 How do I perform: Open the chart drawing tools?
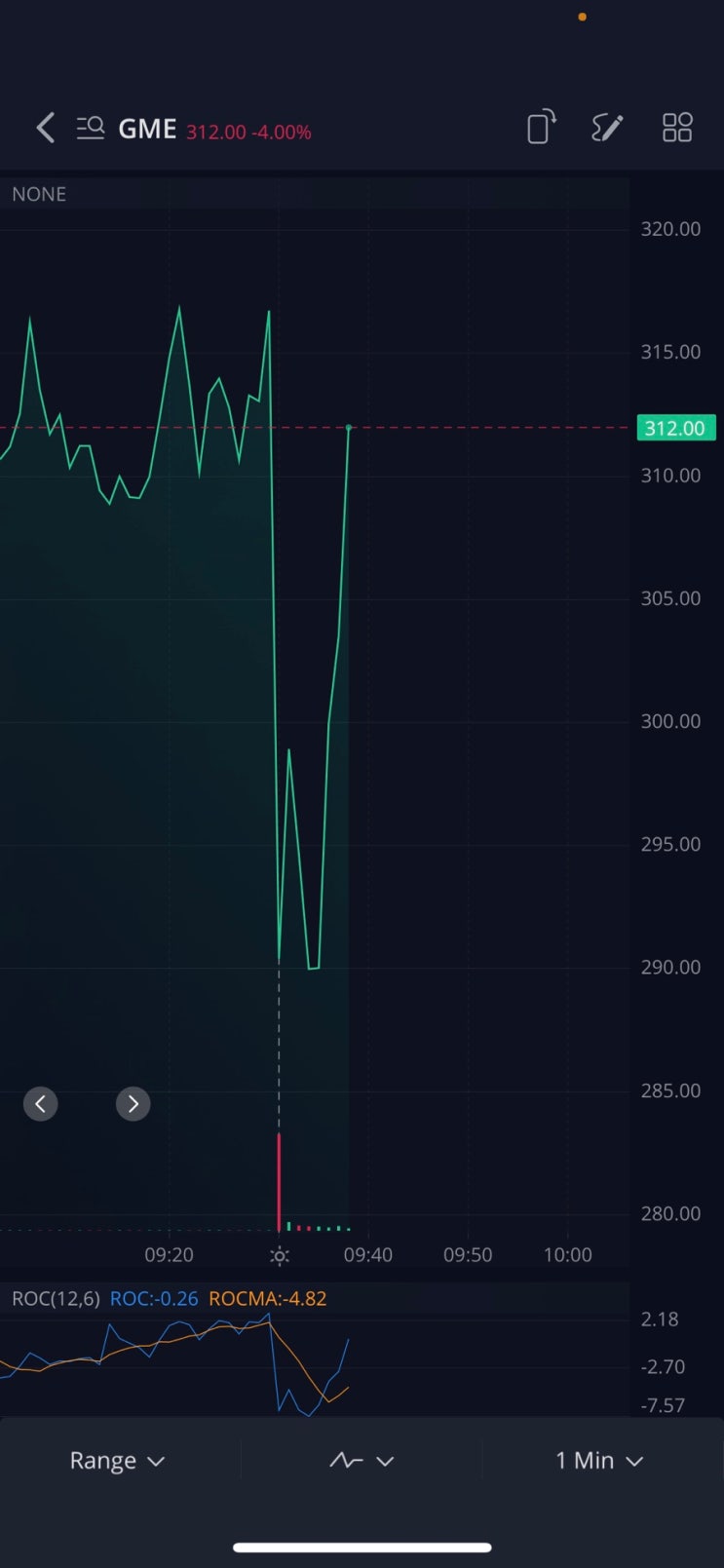pyautogui.click(x=607, y=128)
